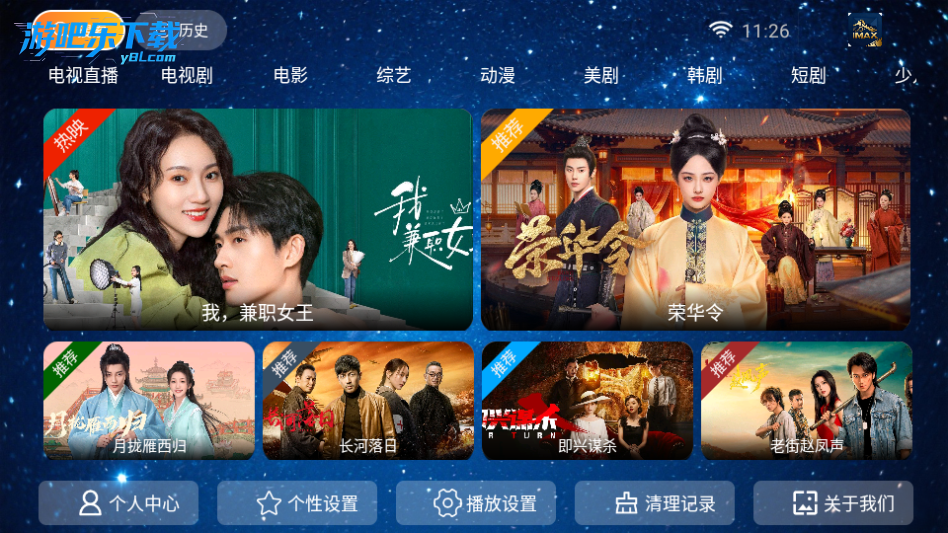The image size is (948, 533).
Task: Open the 老街赵凤声 card
Action: click(806, 400)
